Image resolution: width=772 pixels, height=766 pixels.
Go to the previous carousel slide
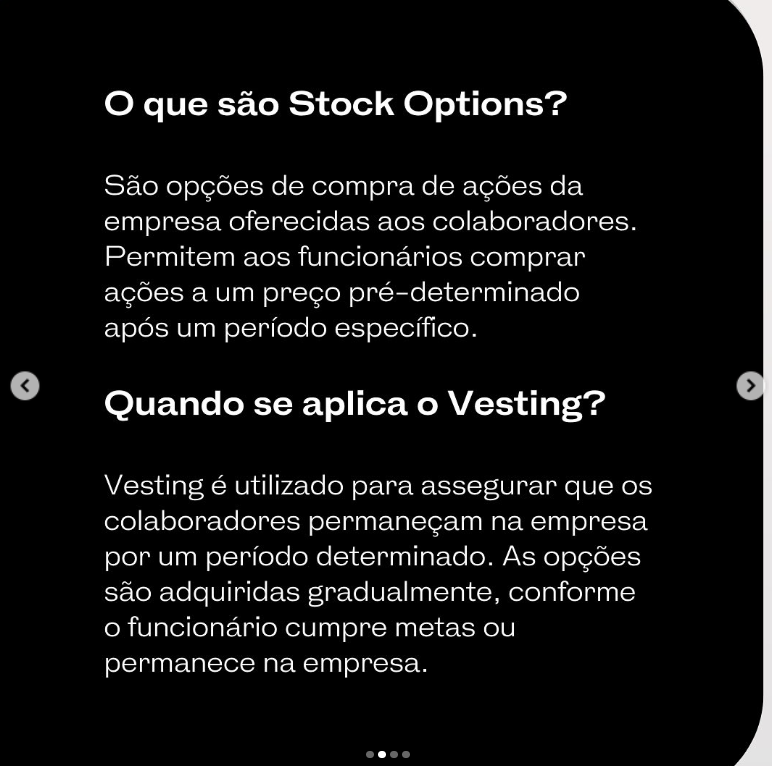pos(25,386)
